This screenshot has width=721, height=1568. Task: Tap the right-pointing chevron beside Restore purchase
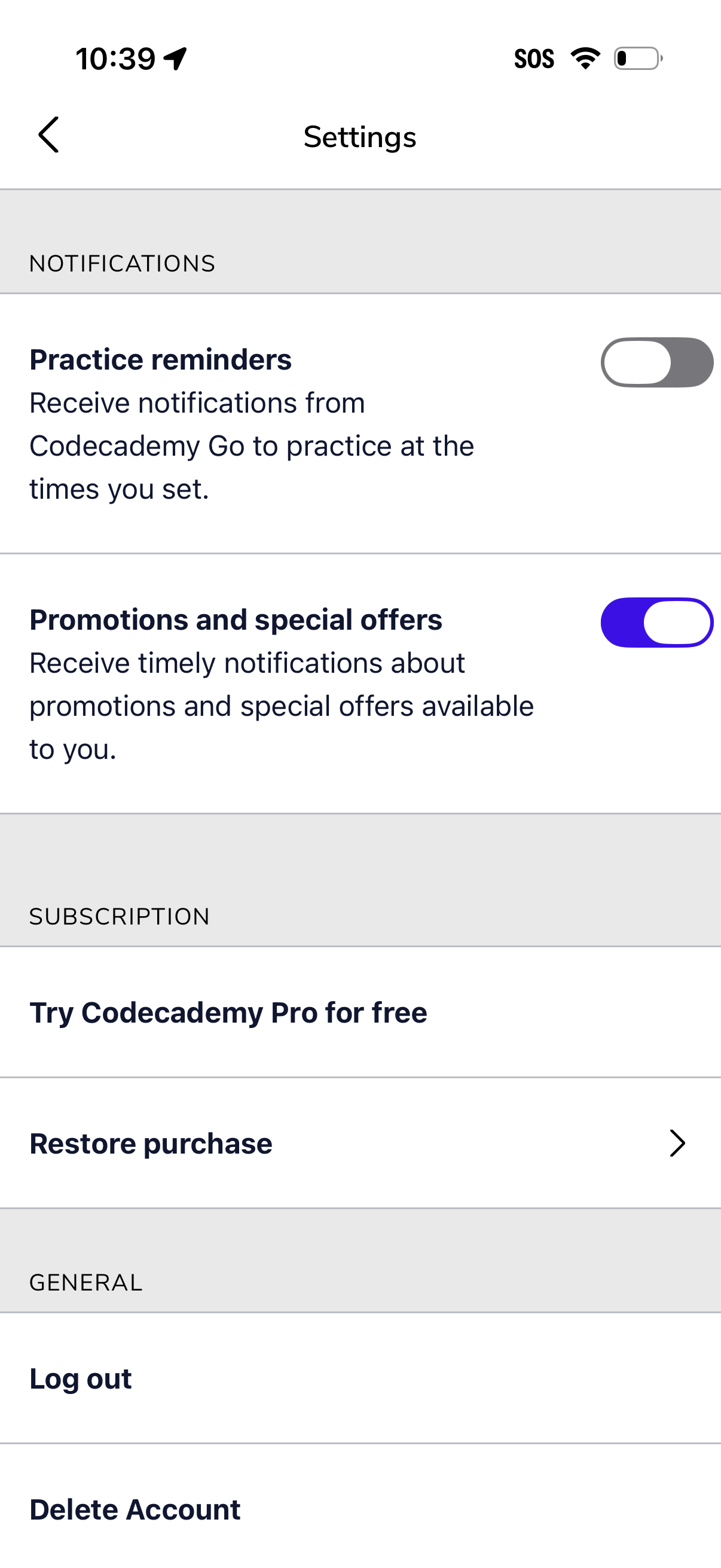pos(677,1143)
